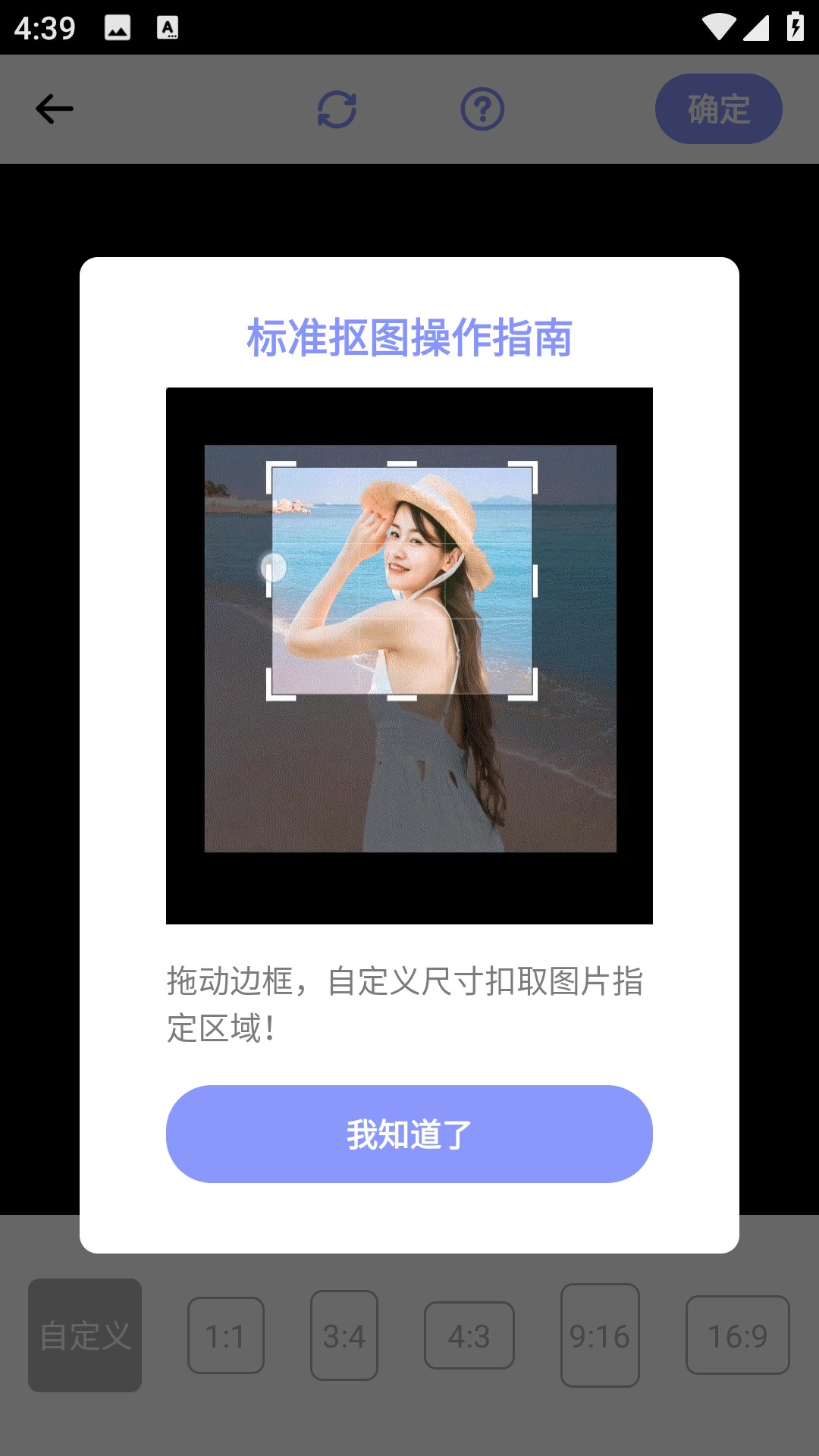Click the gallery icon in the status bar

pos(118,28)
